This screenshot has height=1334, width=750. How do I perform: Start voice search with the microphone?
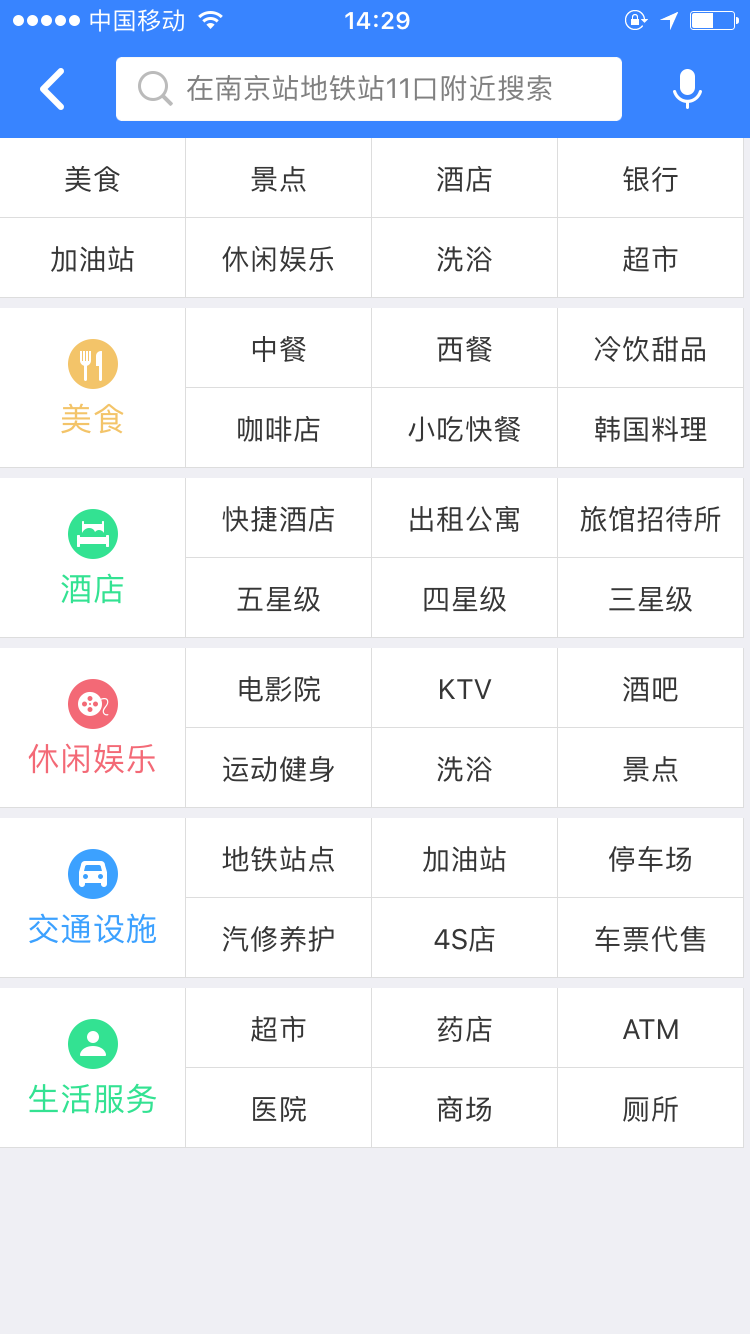pos(687,89)
